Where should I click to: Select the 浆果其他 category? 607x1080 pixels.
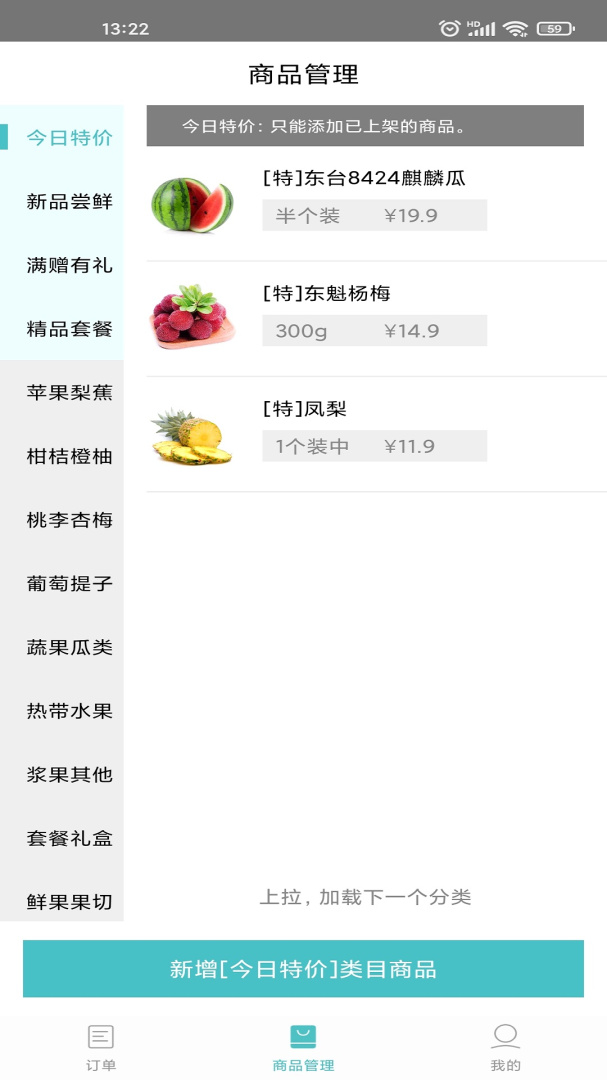pos(69,775)
